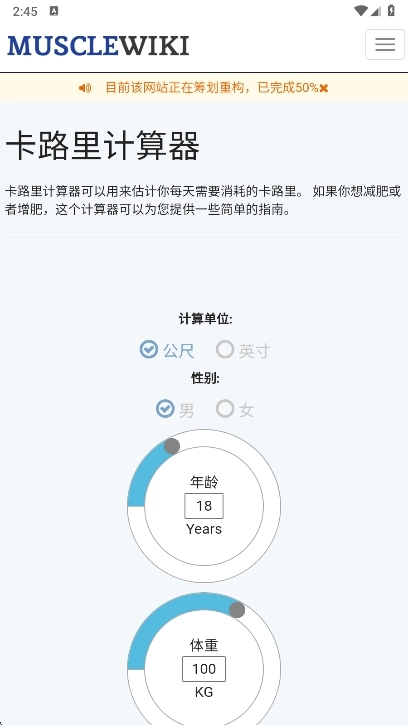This screenshot has width=408, height=725.
Task: Choose 男 as gender
Action: click(175, 409)
